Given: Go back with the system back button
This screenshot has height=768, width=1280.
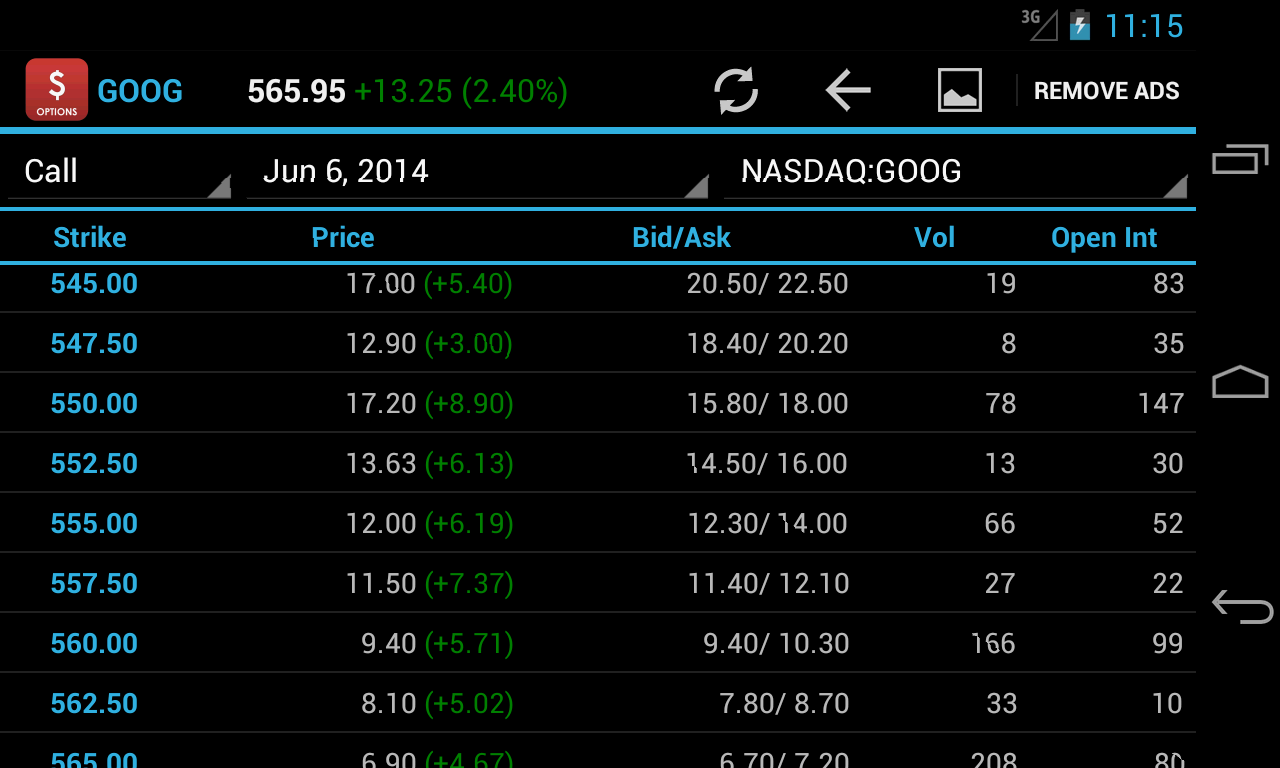Looking at the screenshot, I should point(1241,606).
